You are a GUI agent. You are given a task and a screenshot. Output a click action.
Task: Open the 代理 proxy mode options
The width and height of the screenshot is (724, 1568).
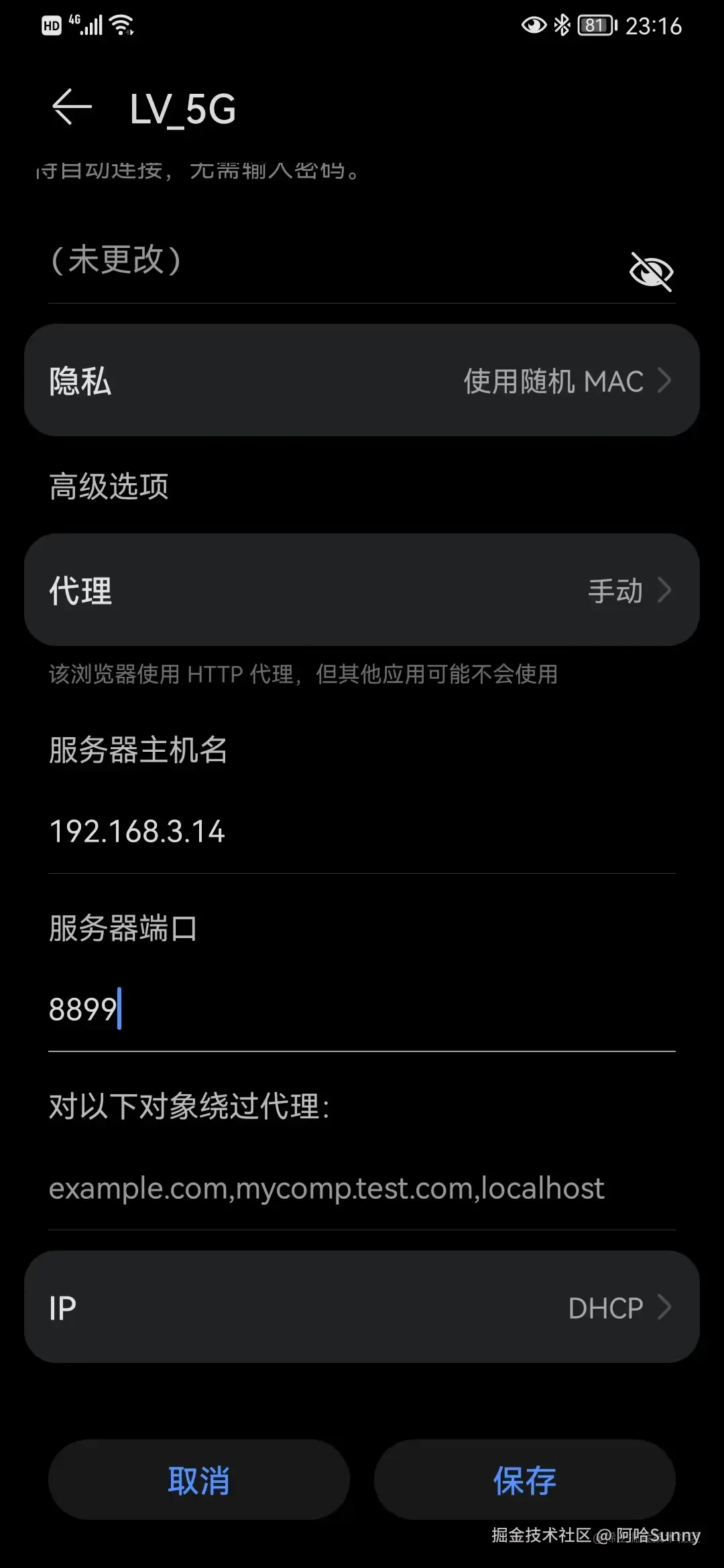[362, 590]
